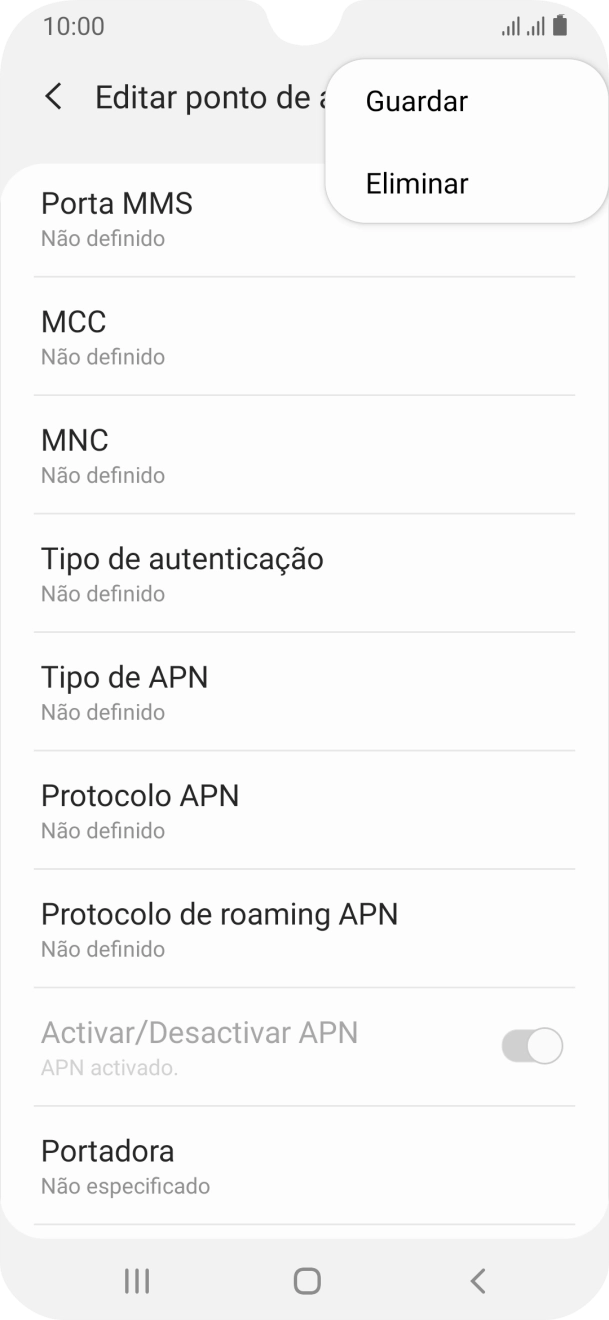This screenshot has width=609, height=1320.
Task: Edit the MNC value
Action: [x=304, y=455]
